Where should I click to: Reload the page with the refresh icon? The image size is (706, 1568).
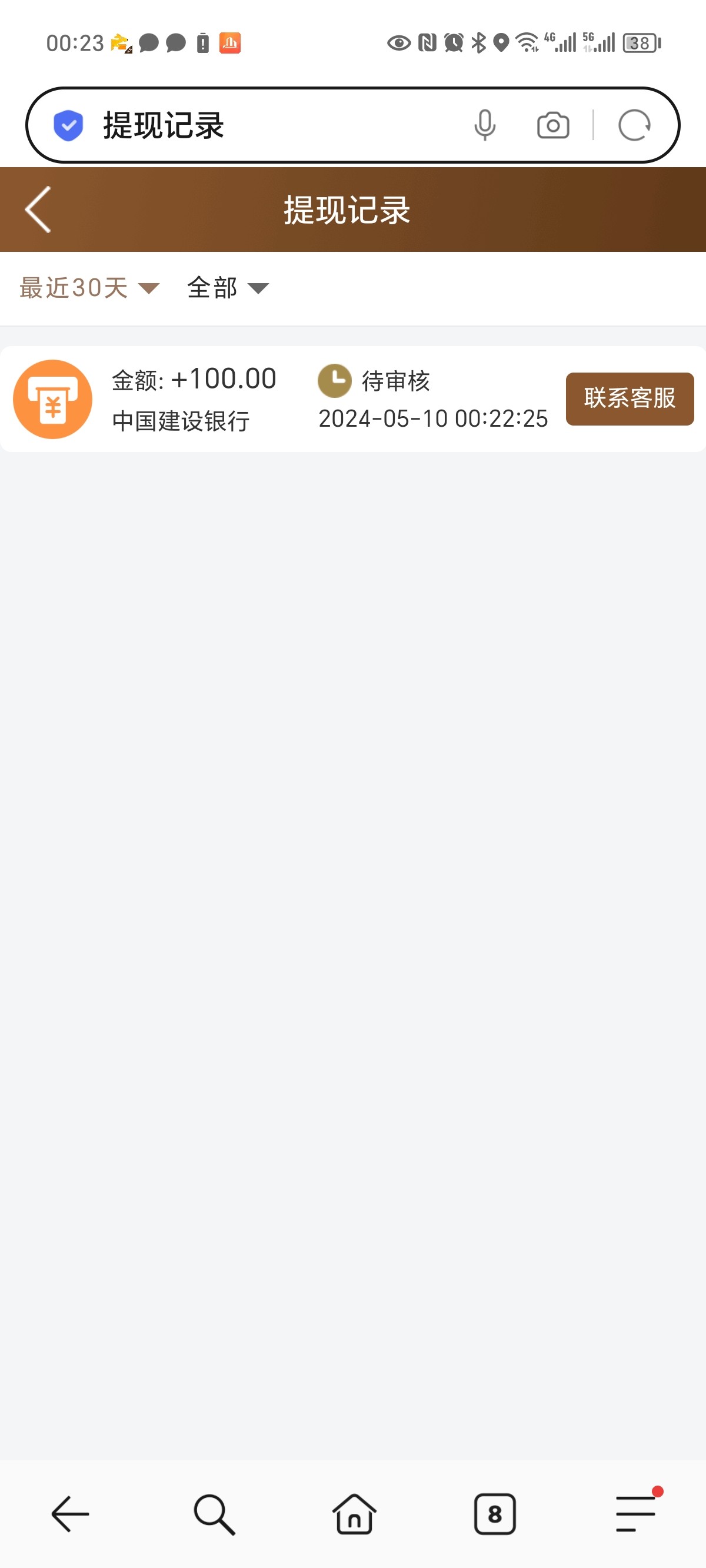[634, 126]
